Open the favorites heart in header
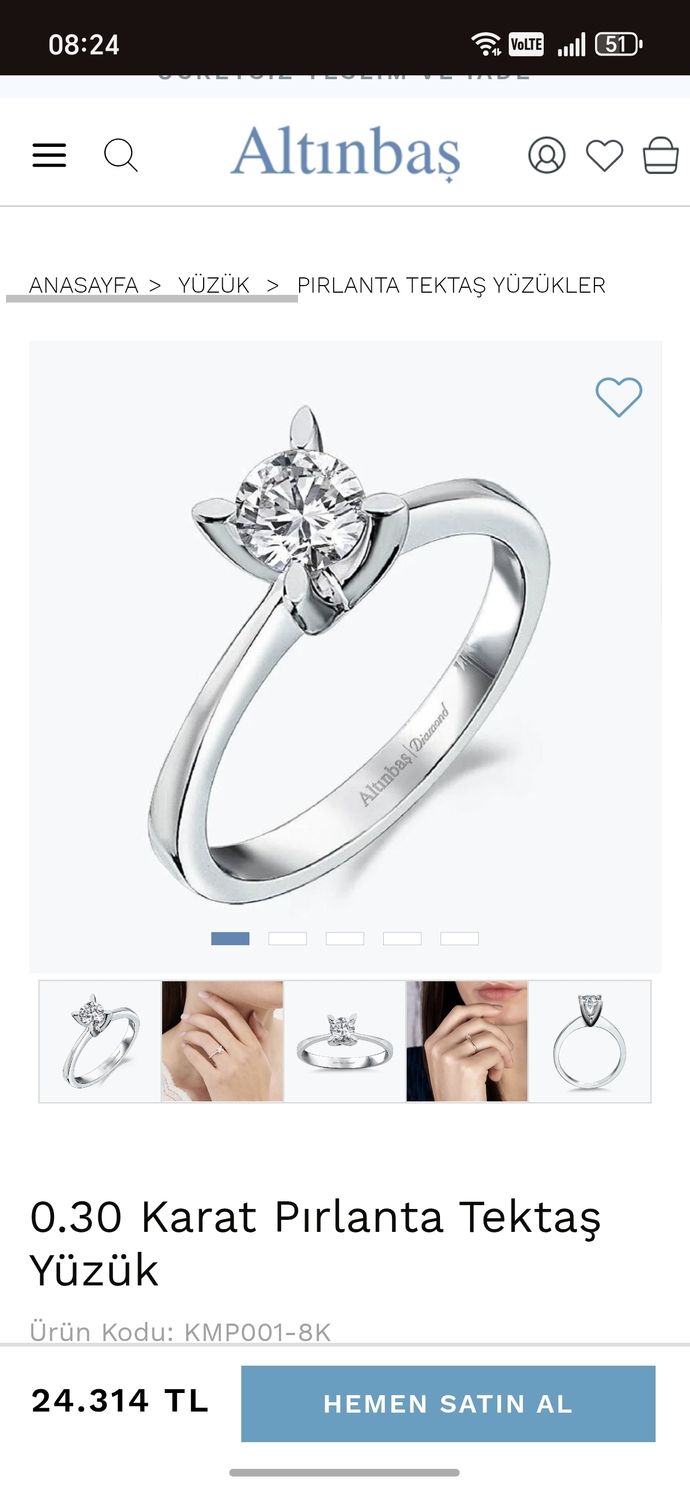The image size is (690, 1494). 604,155
